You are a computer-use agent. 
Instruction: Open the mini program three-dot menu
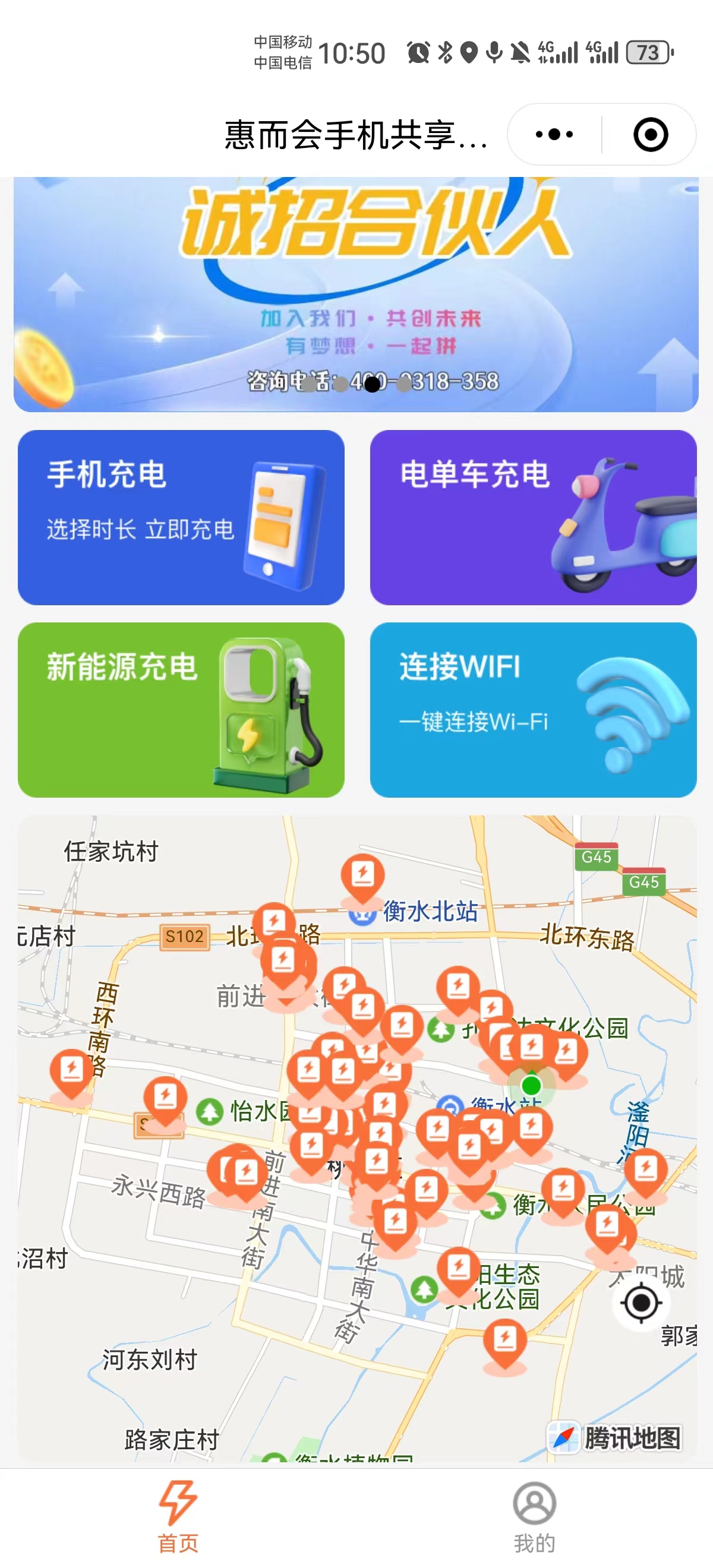coord(554,134)
